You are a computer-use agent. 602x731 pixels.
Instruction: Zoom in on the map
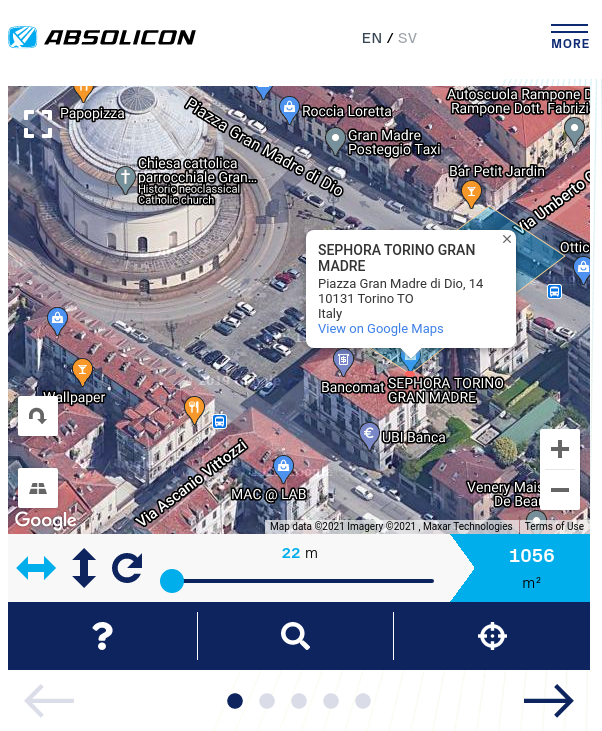[x=560, y=450]
